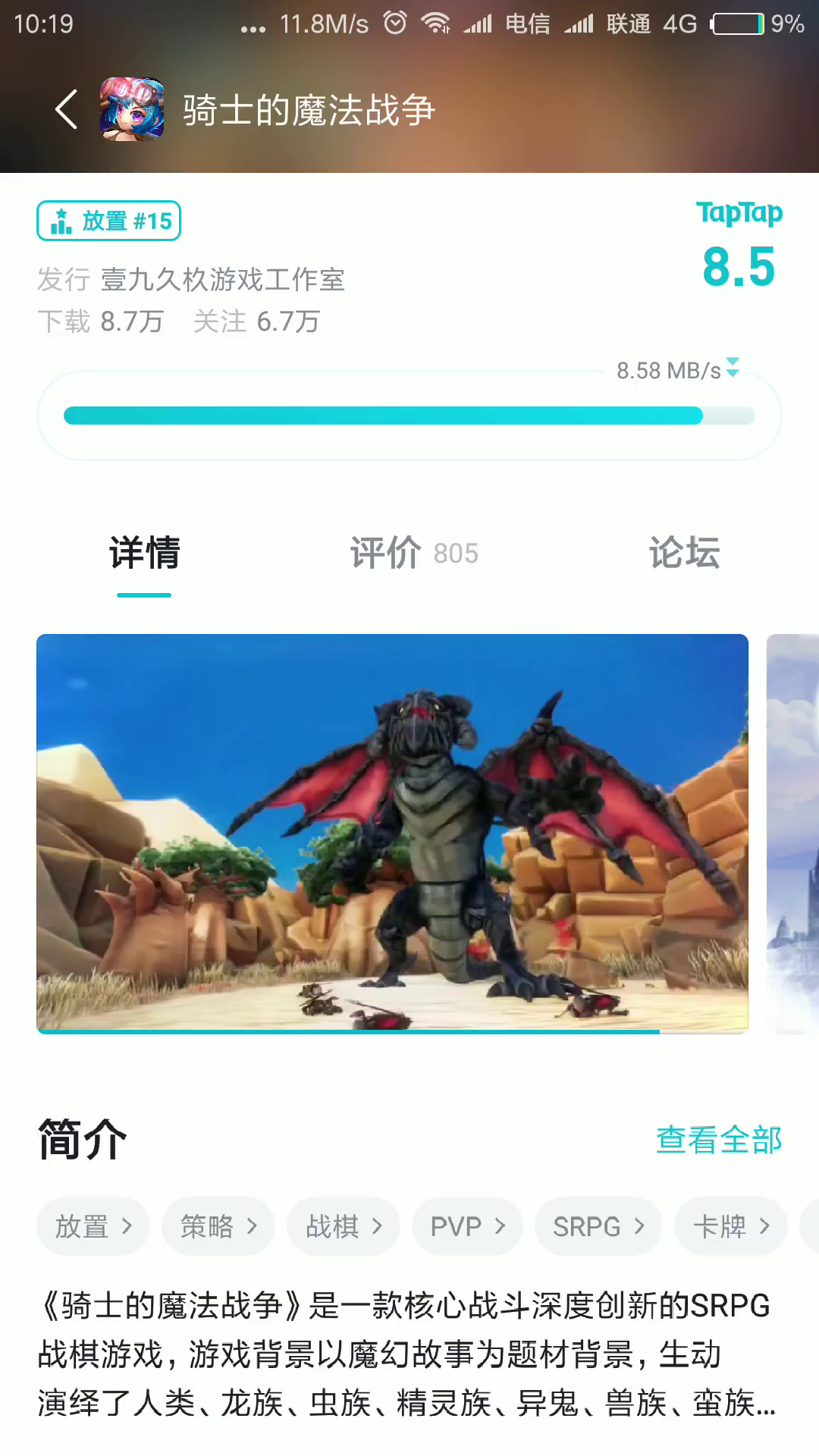Viewport: 819px width, 1456px height.
Task: Tap the download progress bar to pause
Action: (409, 416)
